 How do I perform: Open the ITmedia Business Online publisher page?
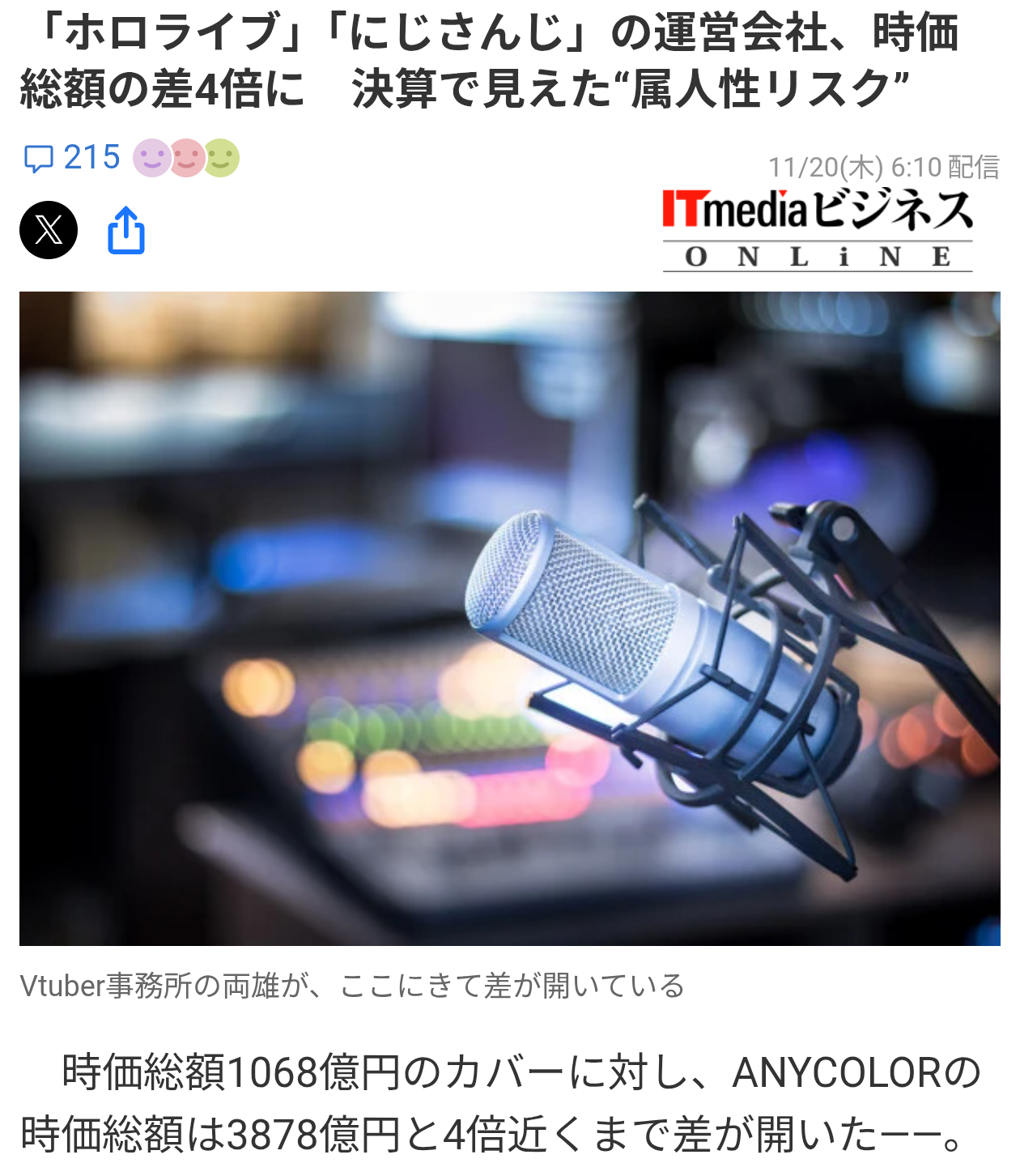click(x=818, y=229)
